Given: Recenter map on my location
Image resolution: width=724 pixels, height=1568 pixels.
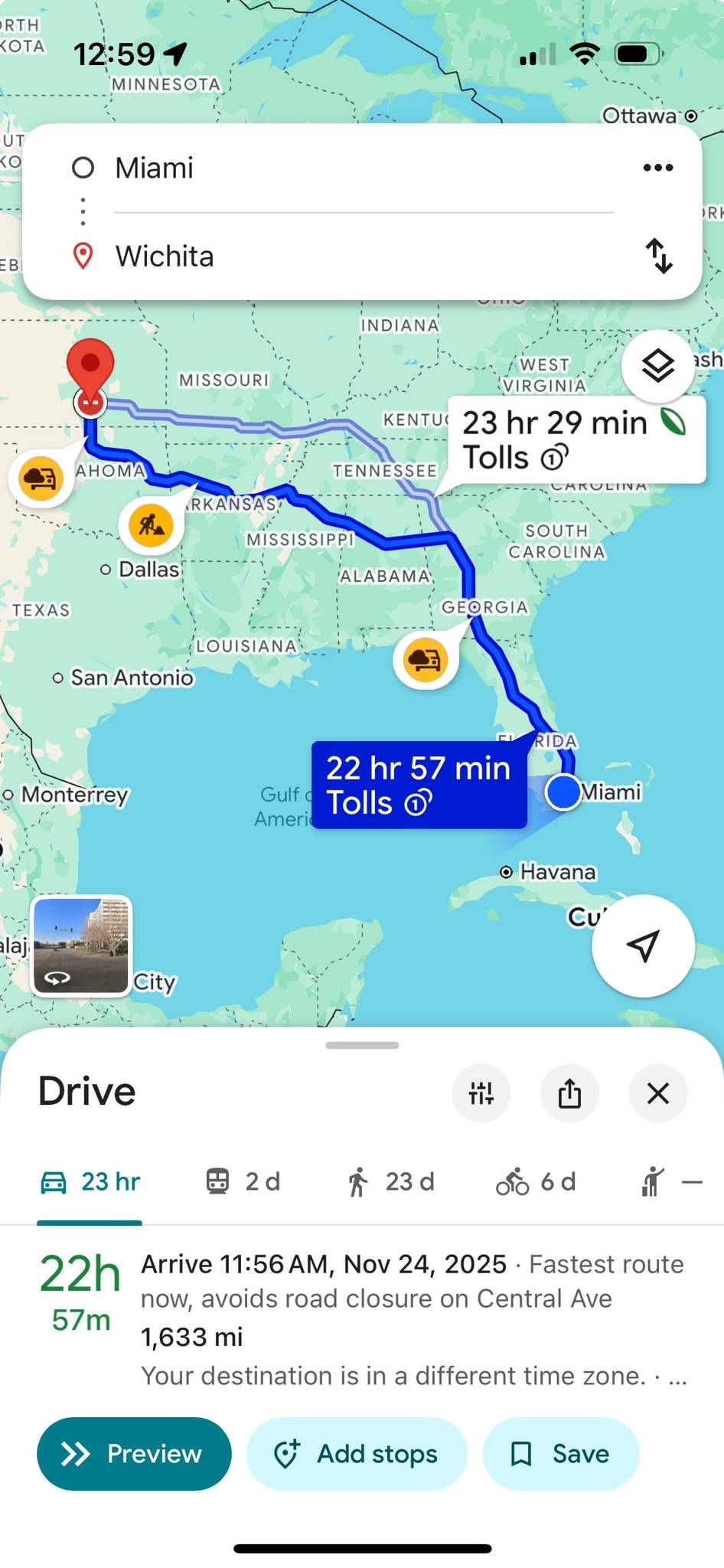Looking at the screenshot, I should point(643,946).
